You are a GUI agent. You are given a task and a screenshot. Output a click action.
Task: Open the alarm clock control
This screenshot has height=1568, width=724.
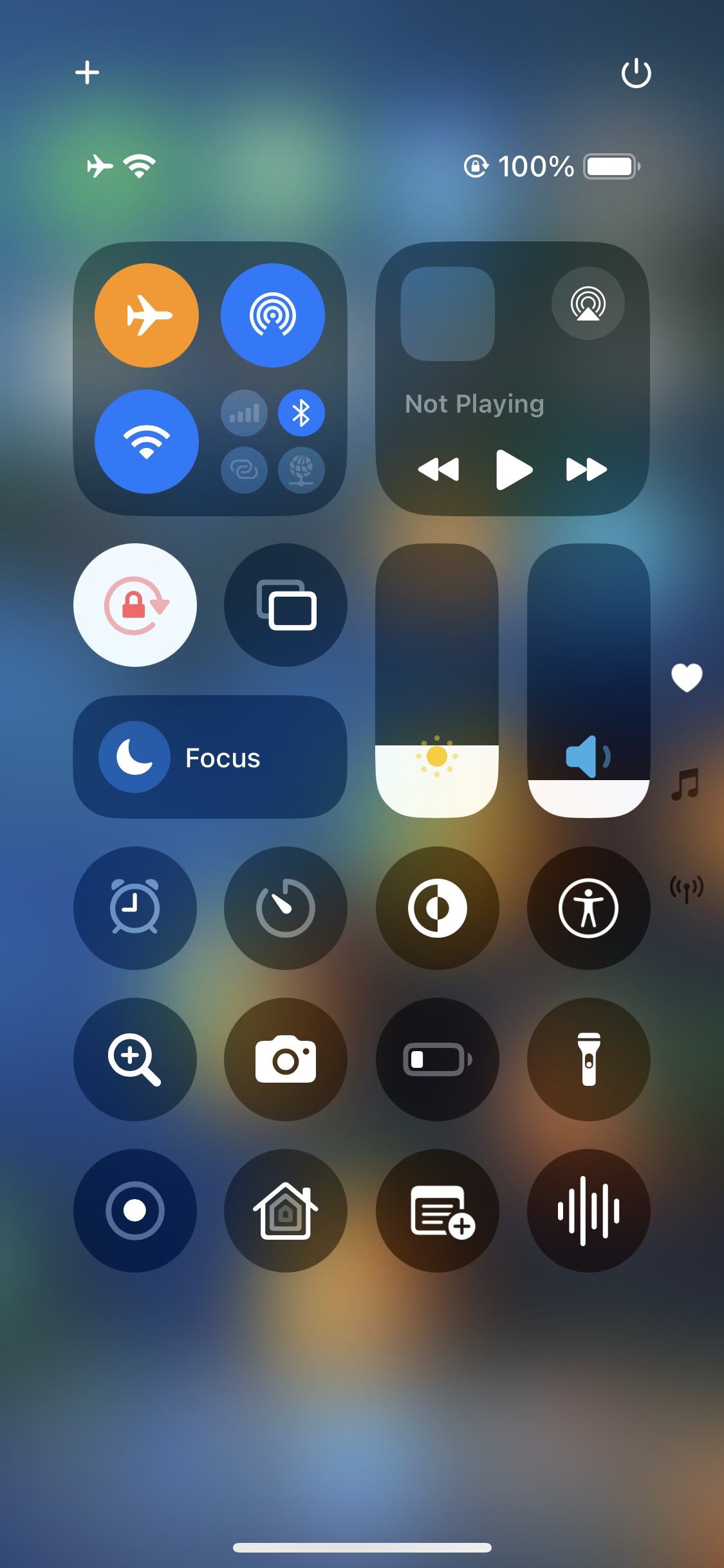tap(135, 908)
